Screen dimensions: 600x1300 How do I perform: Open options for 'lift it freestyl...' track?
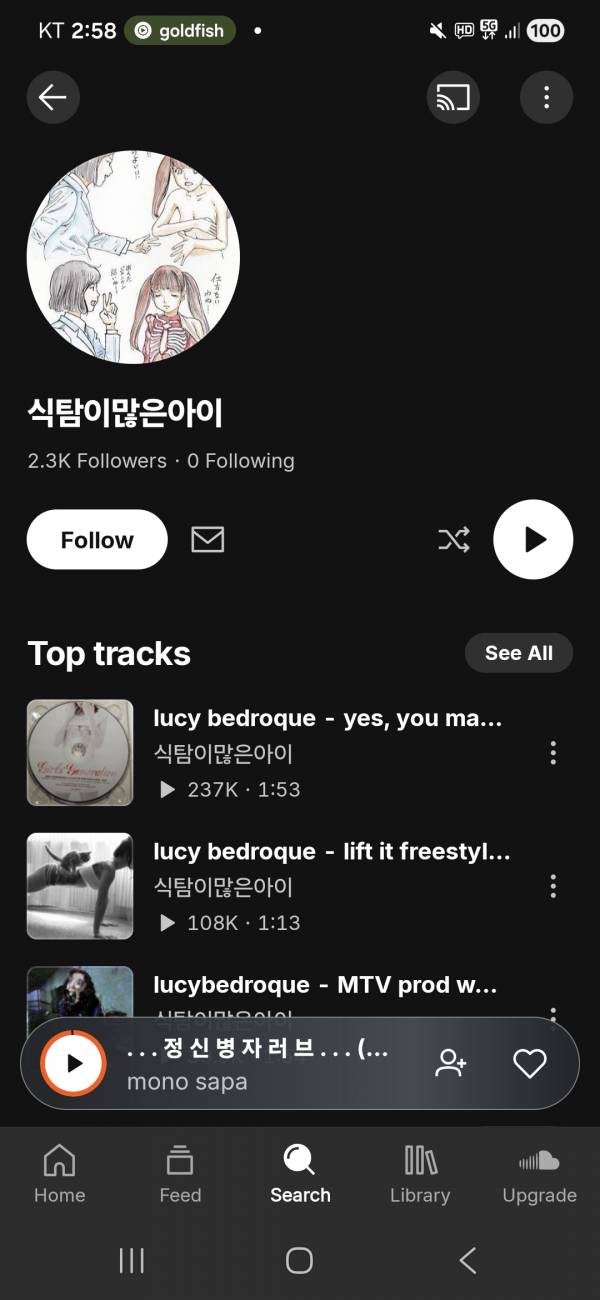pyautogui.click(x=553, y=886)
